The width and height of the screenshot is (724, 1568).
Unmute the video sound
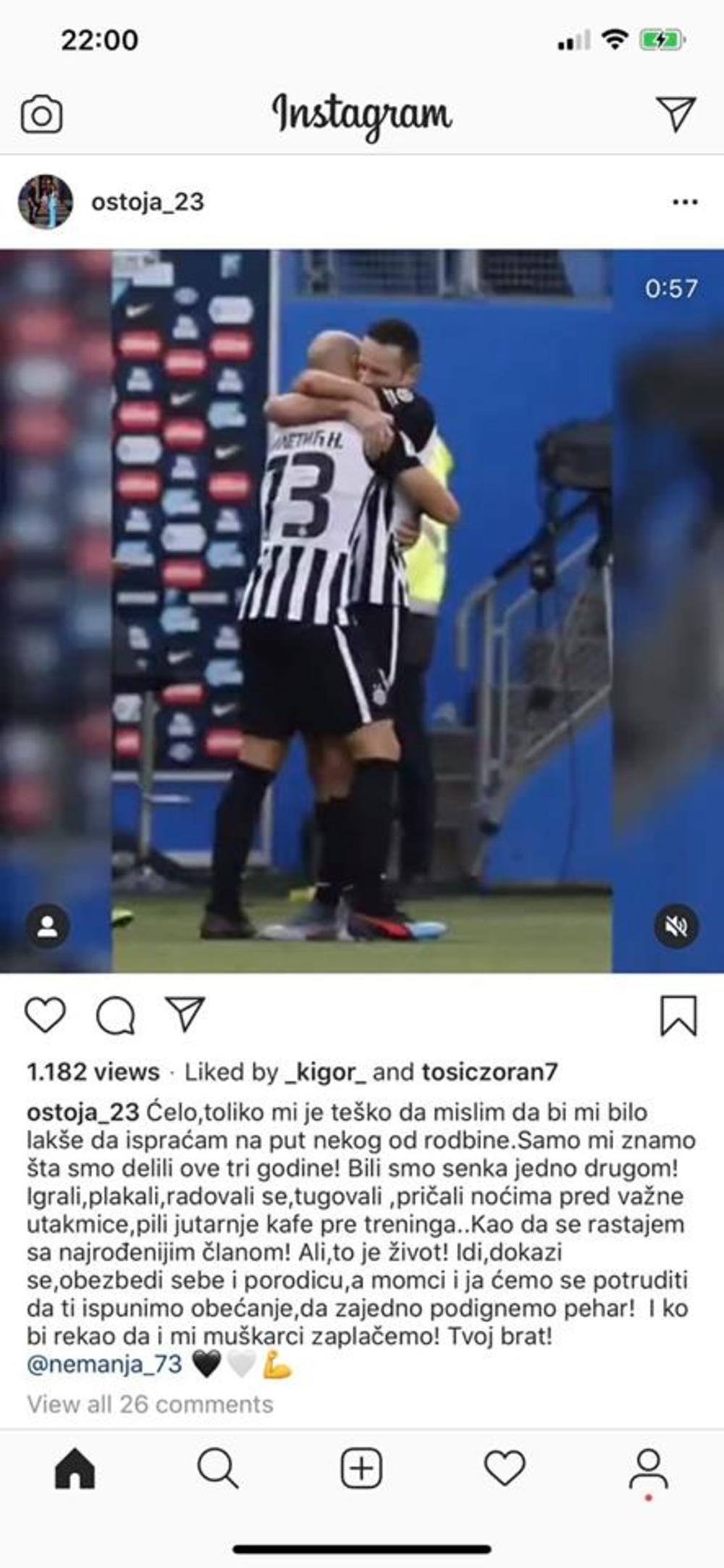click(676, 926)
